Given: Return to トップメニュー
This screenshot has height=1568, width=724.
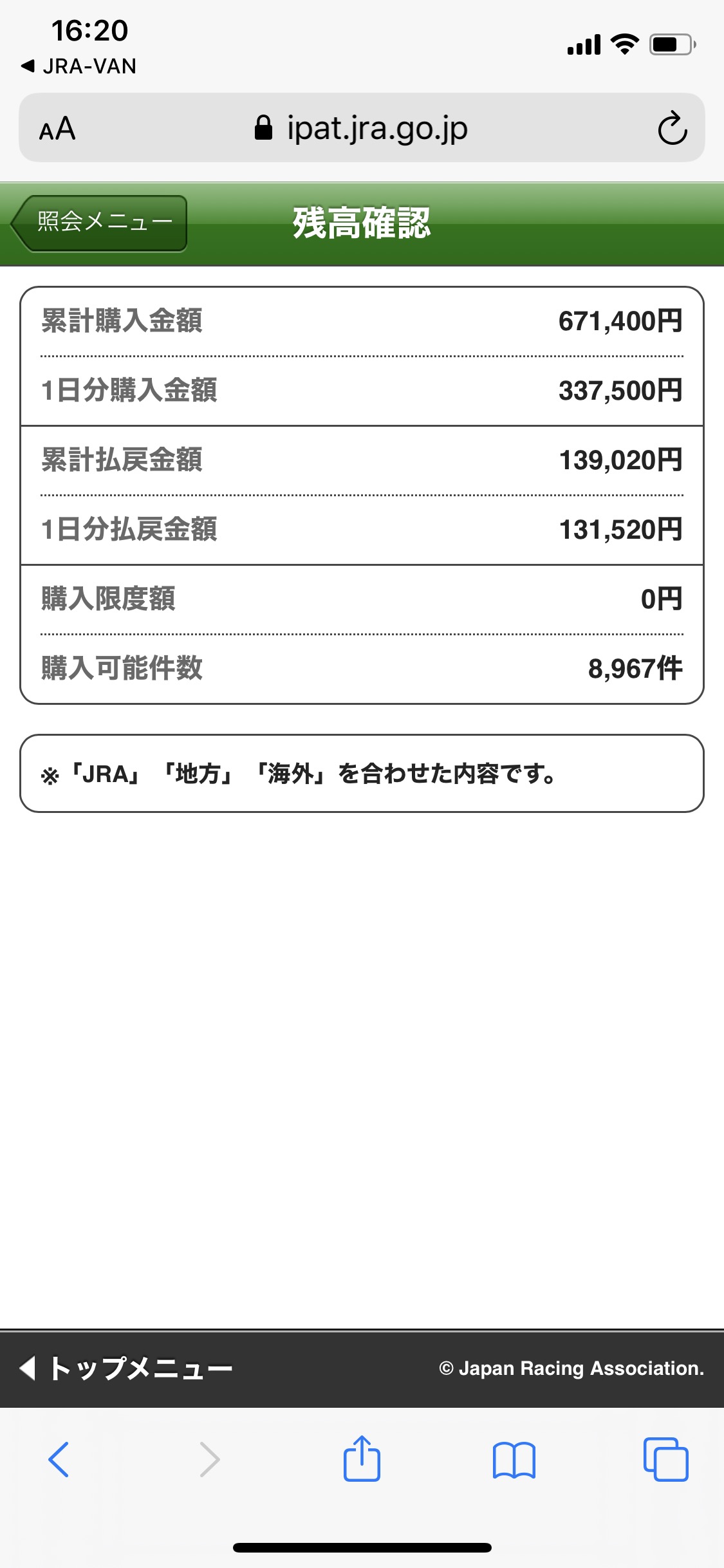Looking at the screenshot, I should [127, 1368].
